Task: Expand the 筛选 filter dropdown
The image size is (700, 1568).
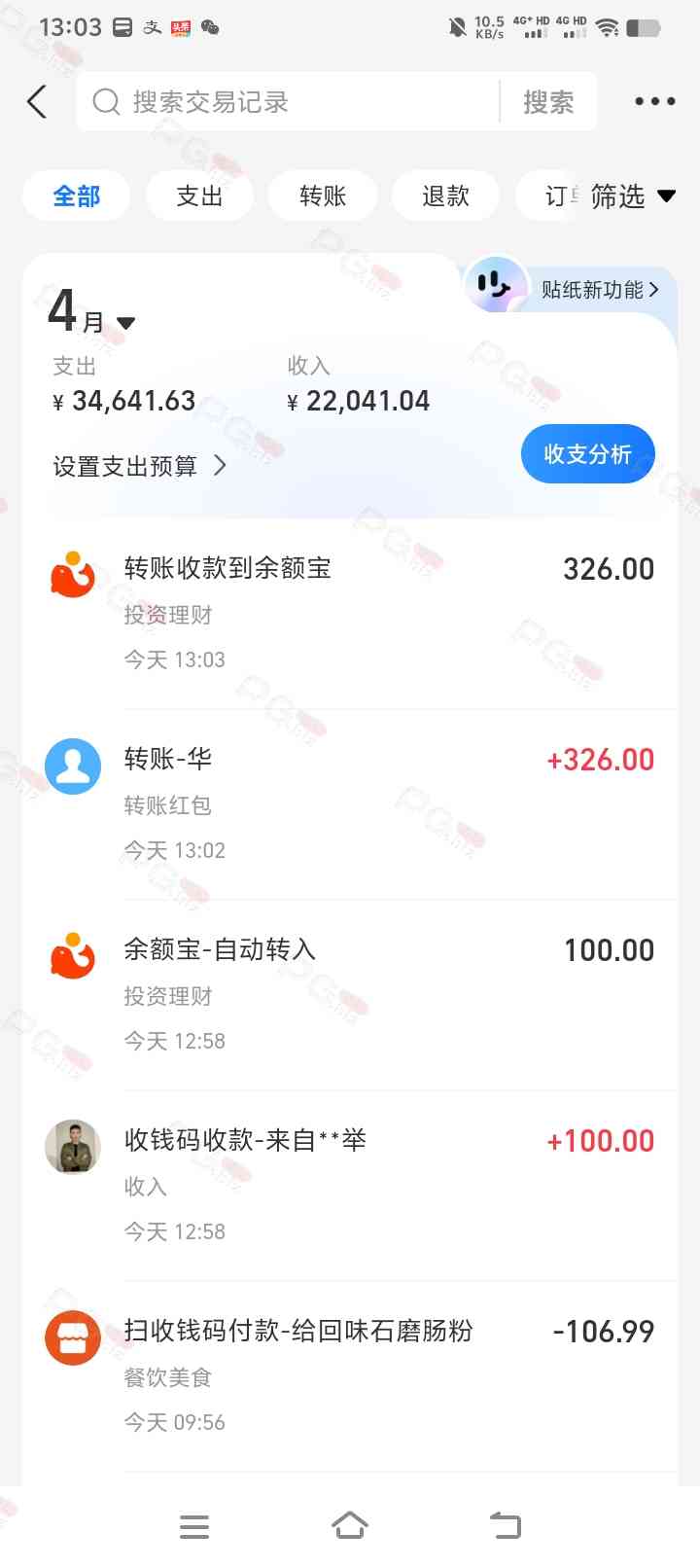Action: point(632,196)
